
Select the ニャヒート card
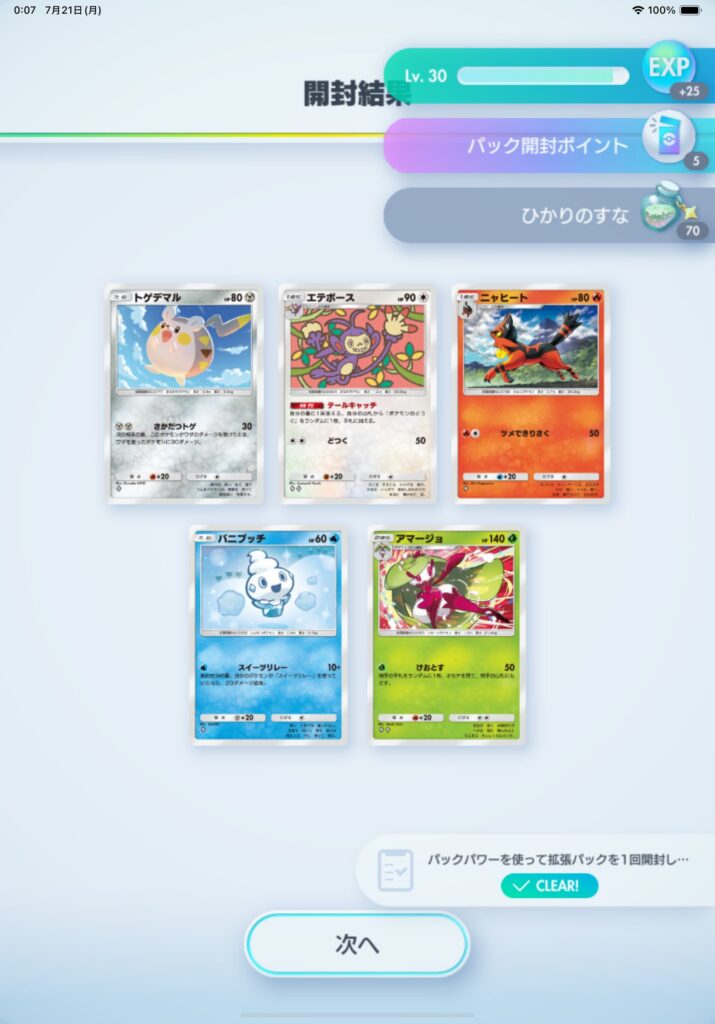(x=530, y=393)
